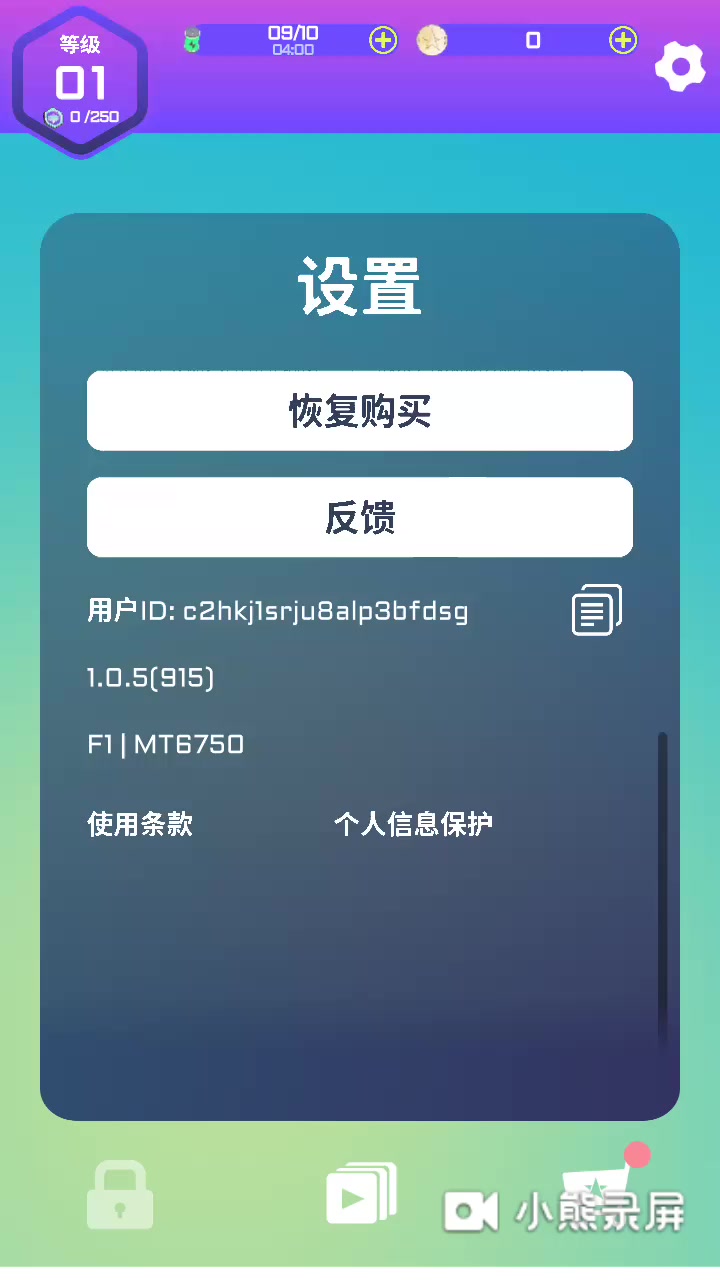Image resolution: width=720 pixels, height=1280 pixels.
Task: Add energy with the plus next to 09/10
Action: coord(383,40)
